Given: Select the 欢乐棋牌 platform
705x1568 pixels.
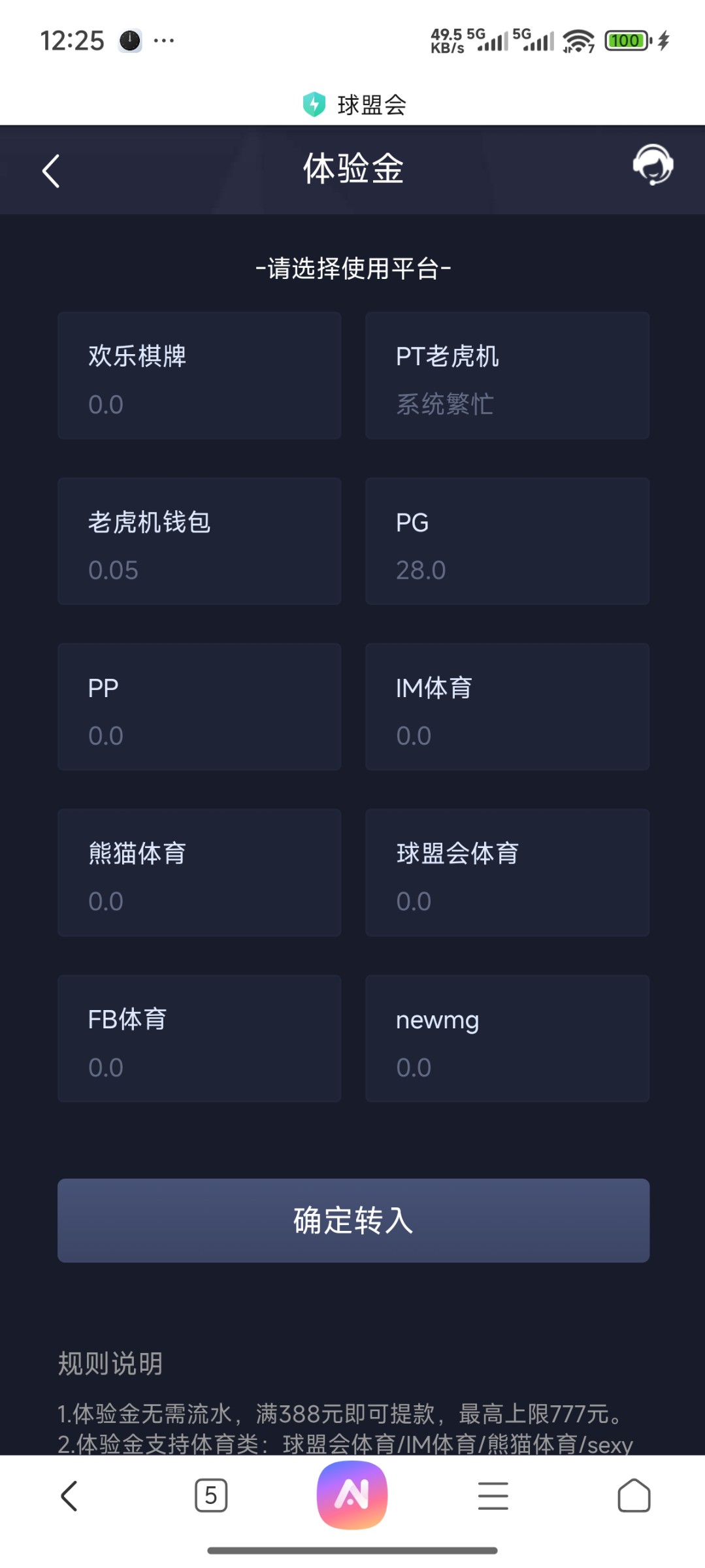Looking at the screenshot, I should tap(199, 376).
